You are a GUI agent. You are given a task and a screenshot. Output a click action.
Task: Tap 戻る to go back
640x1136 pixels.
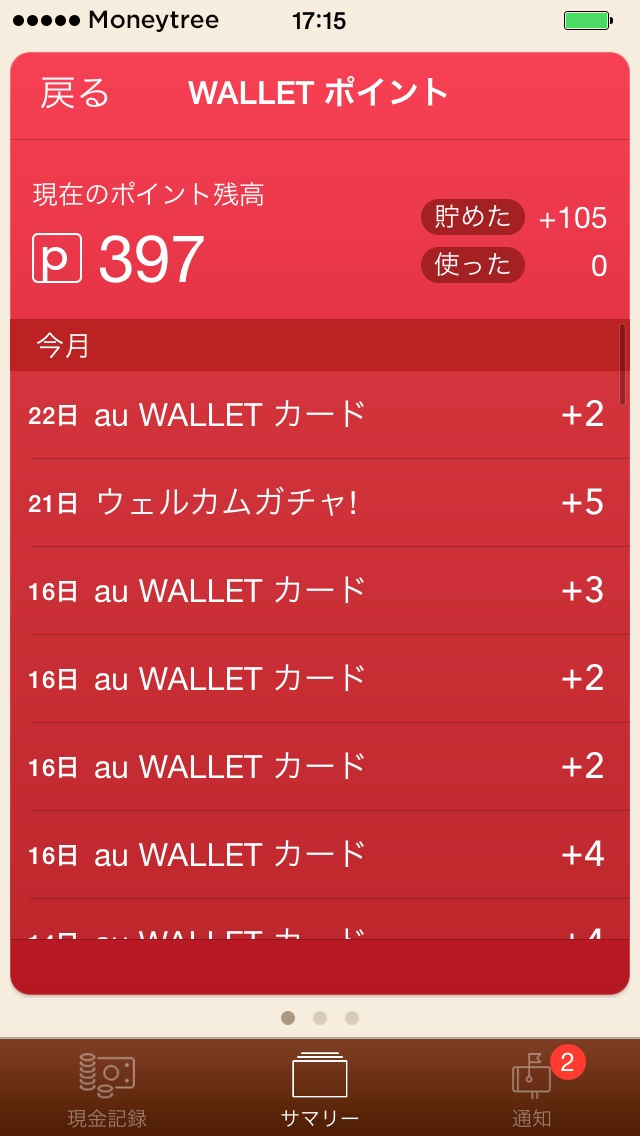[75, 94]
